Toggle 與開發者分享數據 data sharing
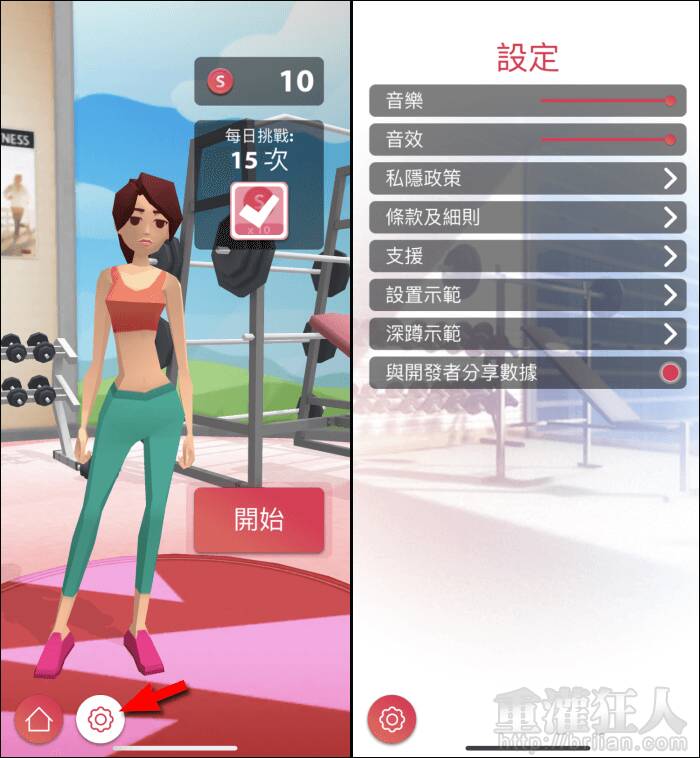This screenshot has height=758, width=700. click(670, 373)
